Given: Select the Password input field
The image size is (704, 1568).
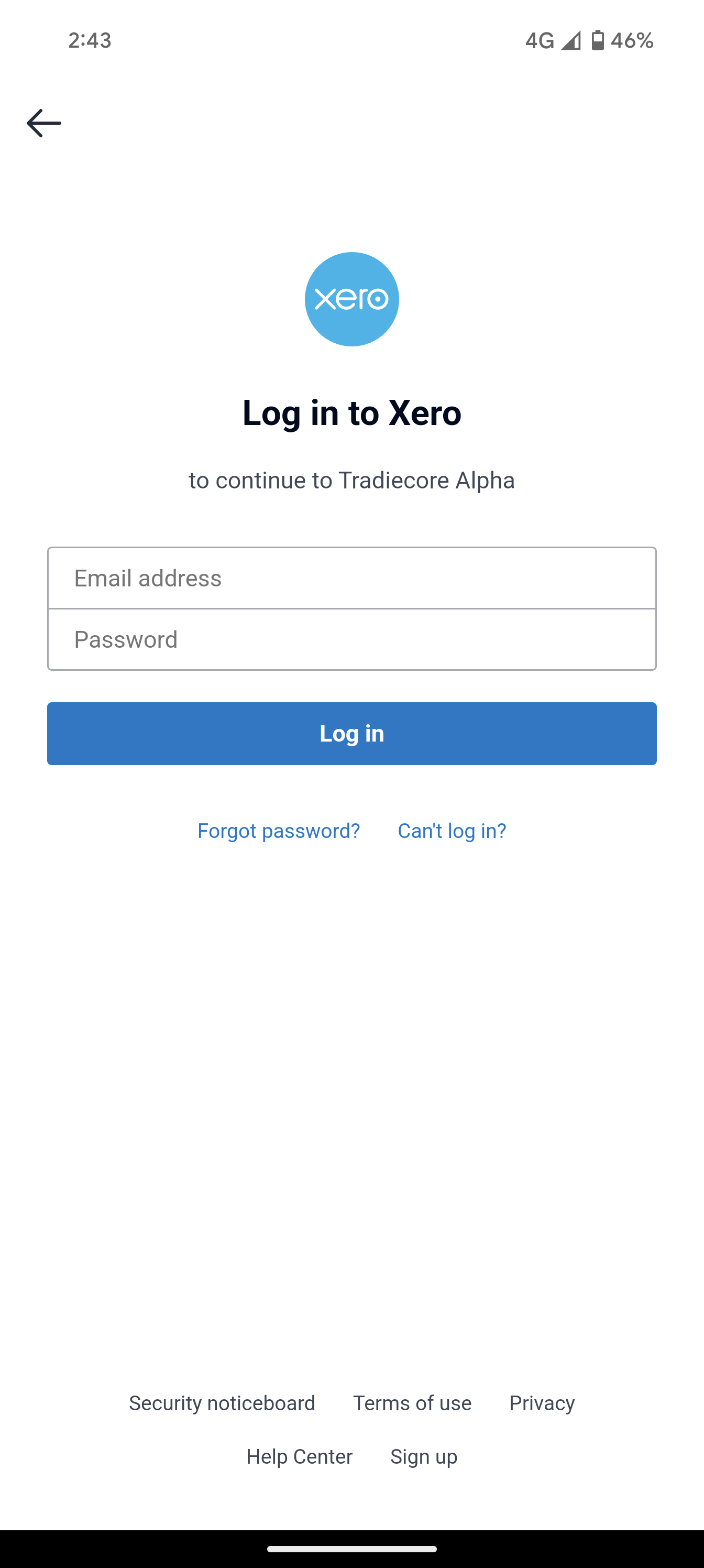Looking at the screenshot, I should click(351, 640).
